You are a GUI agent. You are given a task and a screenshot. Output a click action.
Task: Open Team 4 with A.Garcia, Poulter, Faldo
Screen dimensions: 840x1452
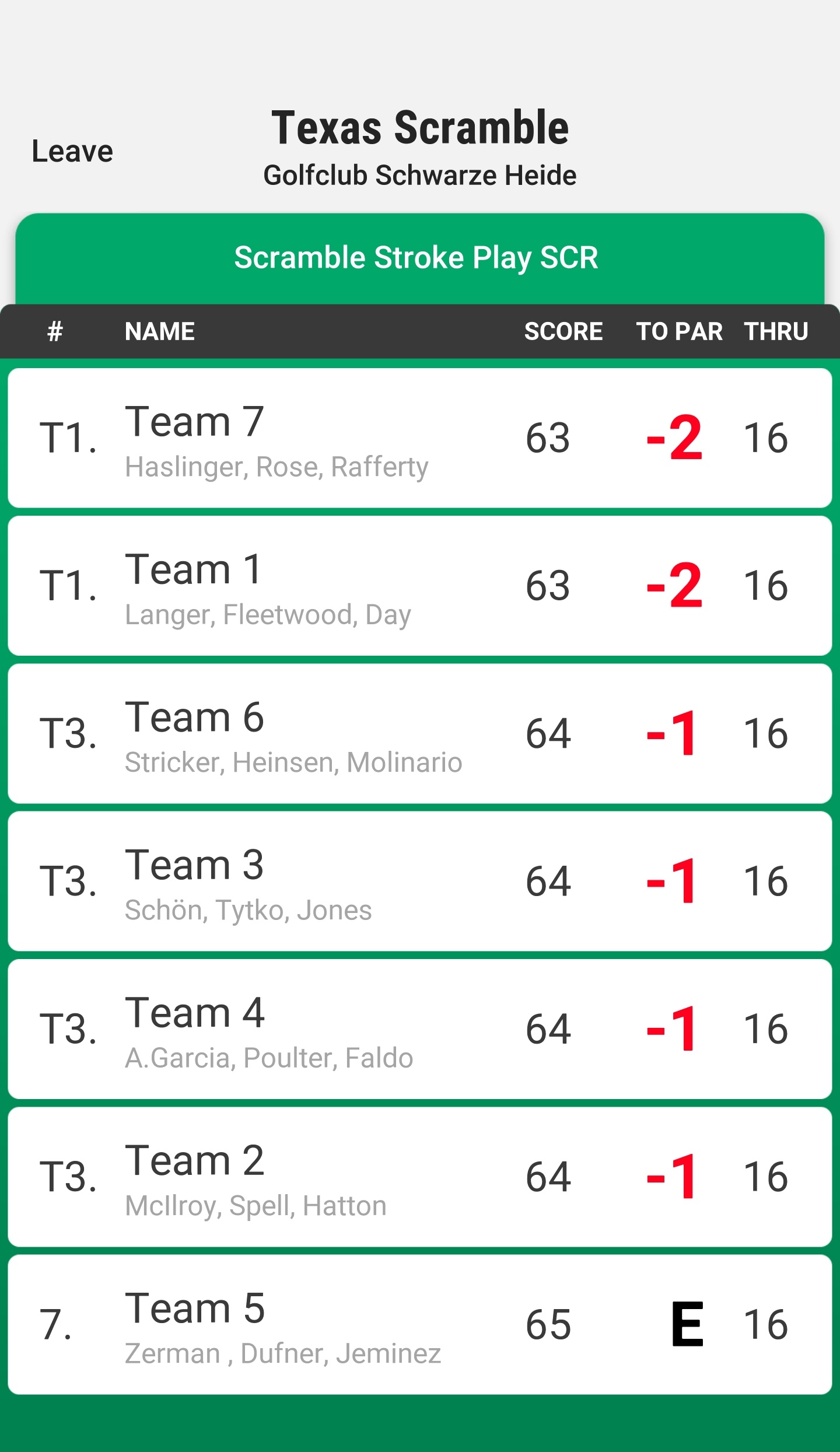419,1029
